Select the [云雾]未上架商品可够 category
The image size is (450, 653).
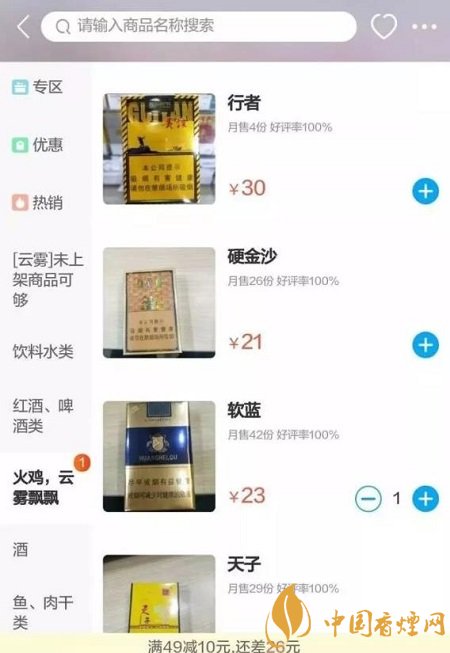(x=47, y=279)
